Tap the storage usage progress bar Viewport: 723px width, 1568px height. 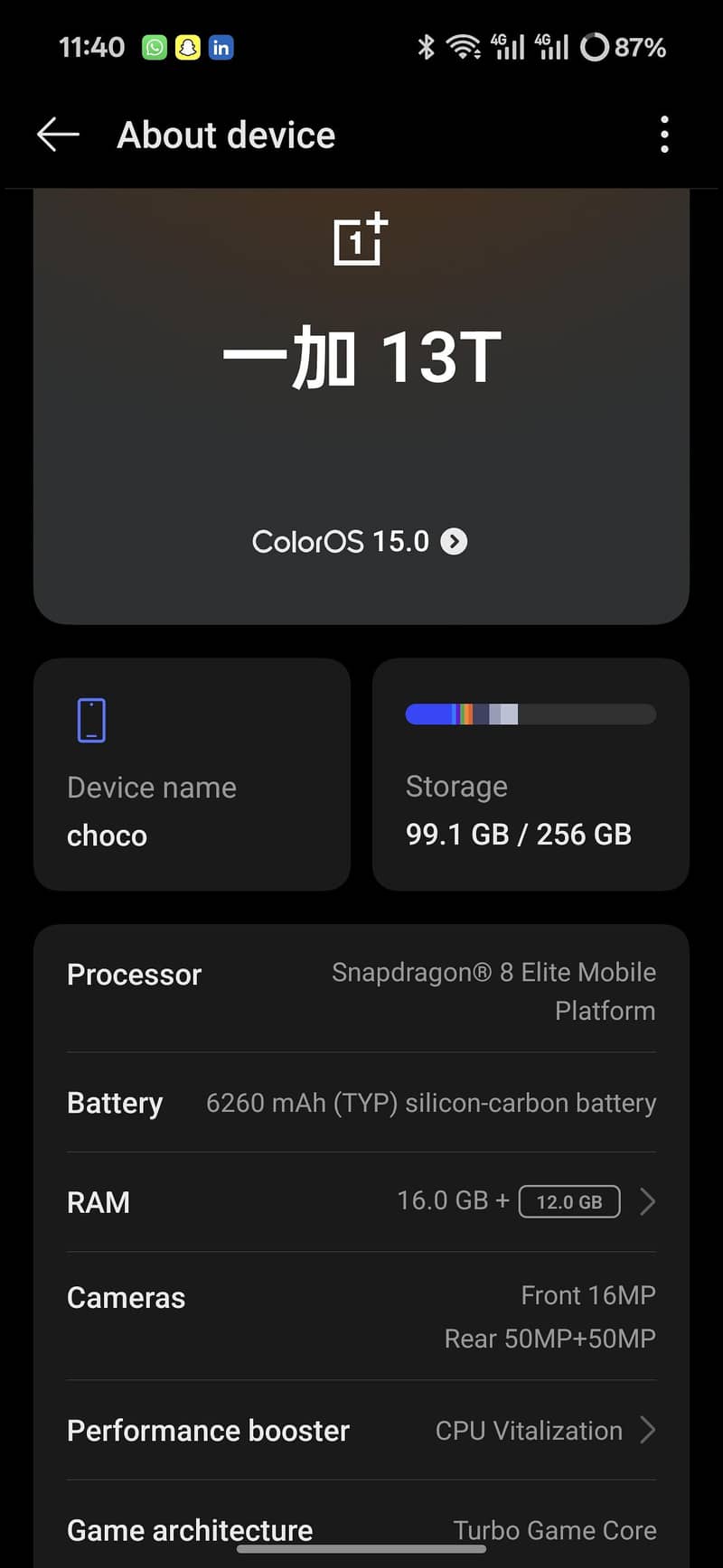pos(531,714)
